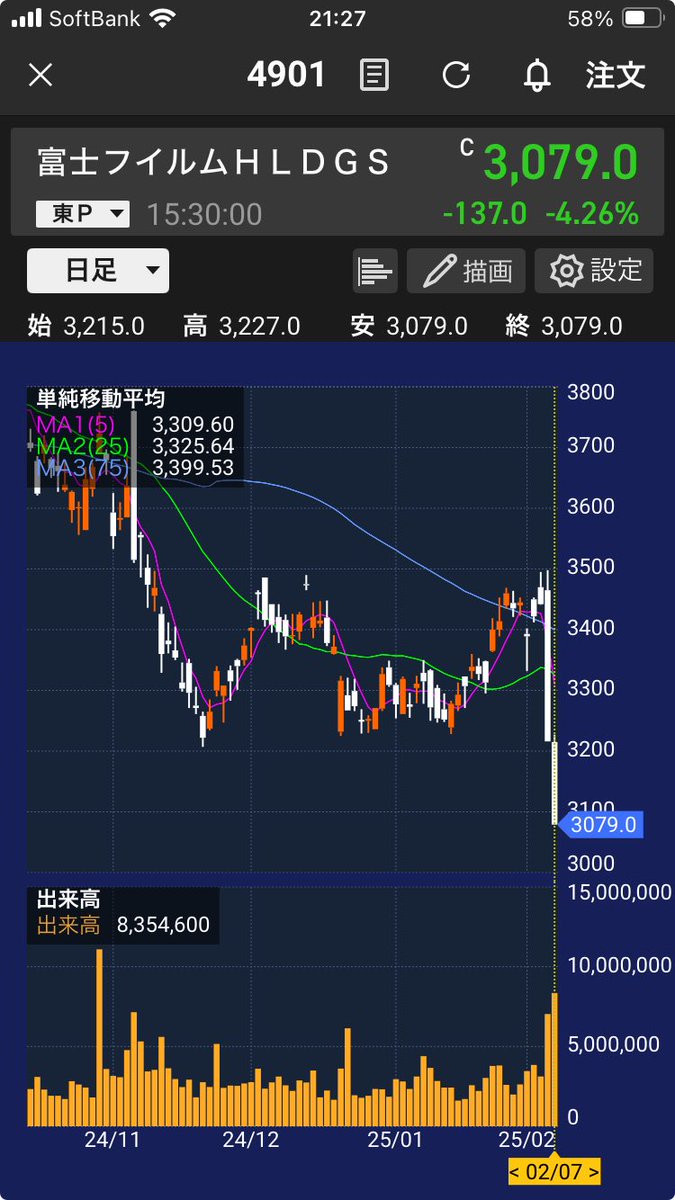Refresh the stock data
Screen dimensions: 675x1200
click(x=456, y=76)
